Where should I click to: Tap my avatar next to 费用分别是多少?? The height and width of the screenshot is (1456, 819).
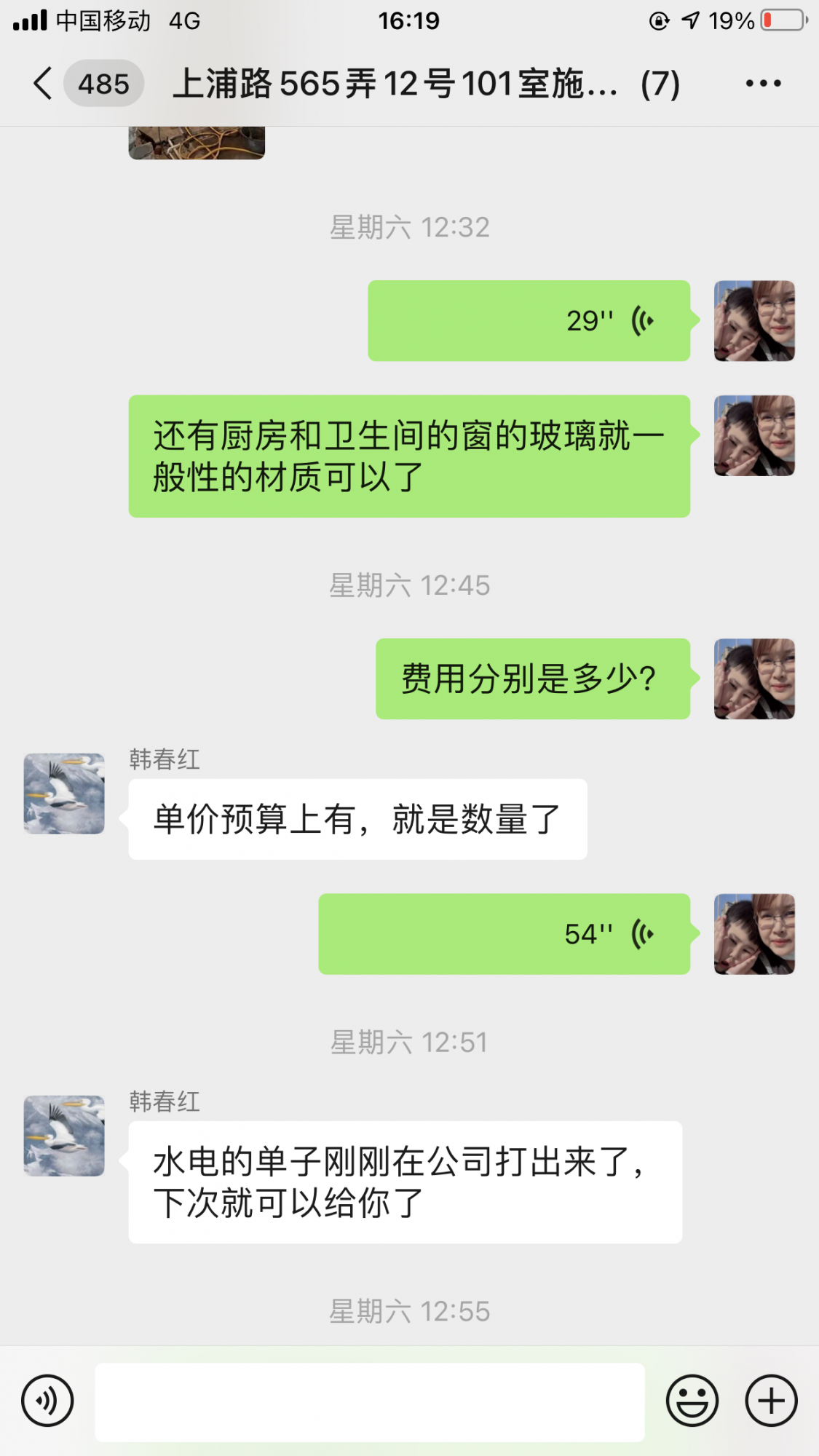pos(754,679)
